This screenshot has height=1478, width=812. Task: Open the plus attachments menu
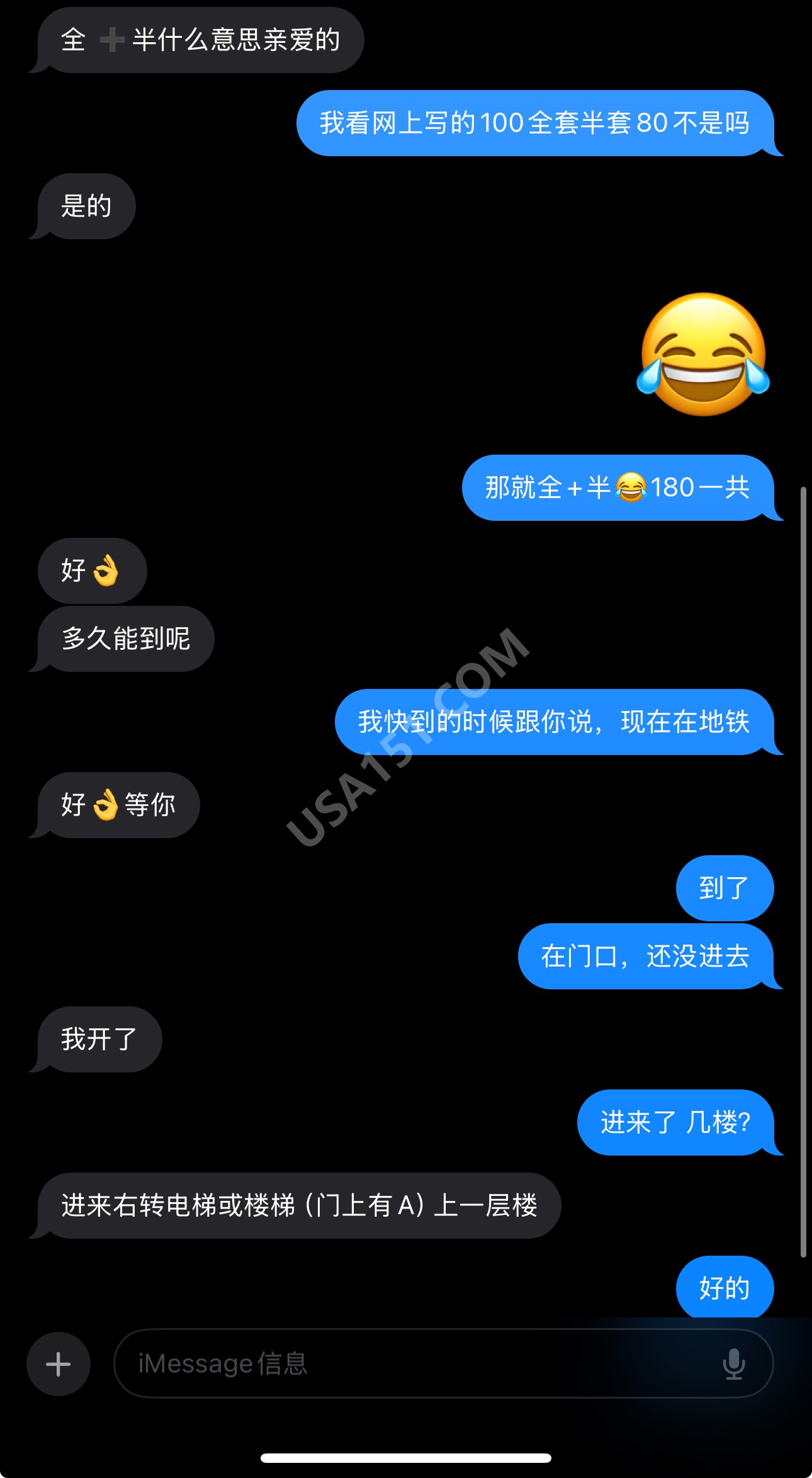58,1364
